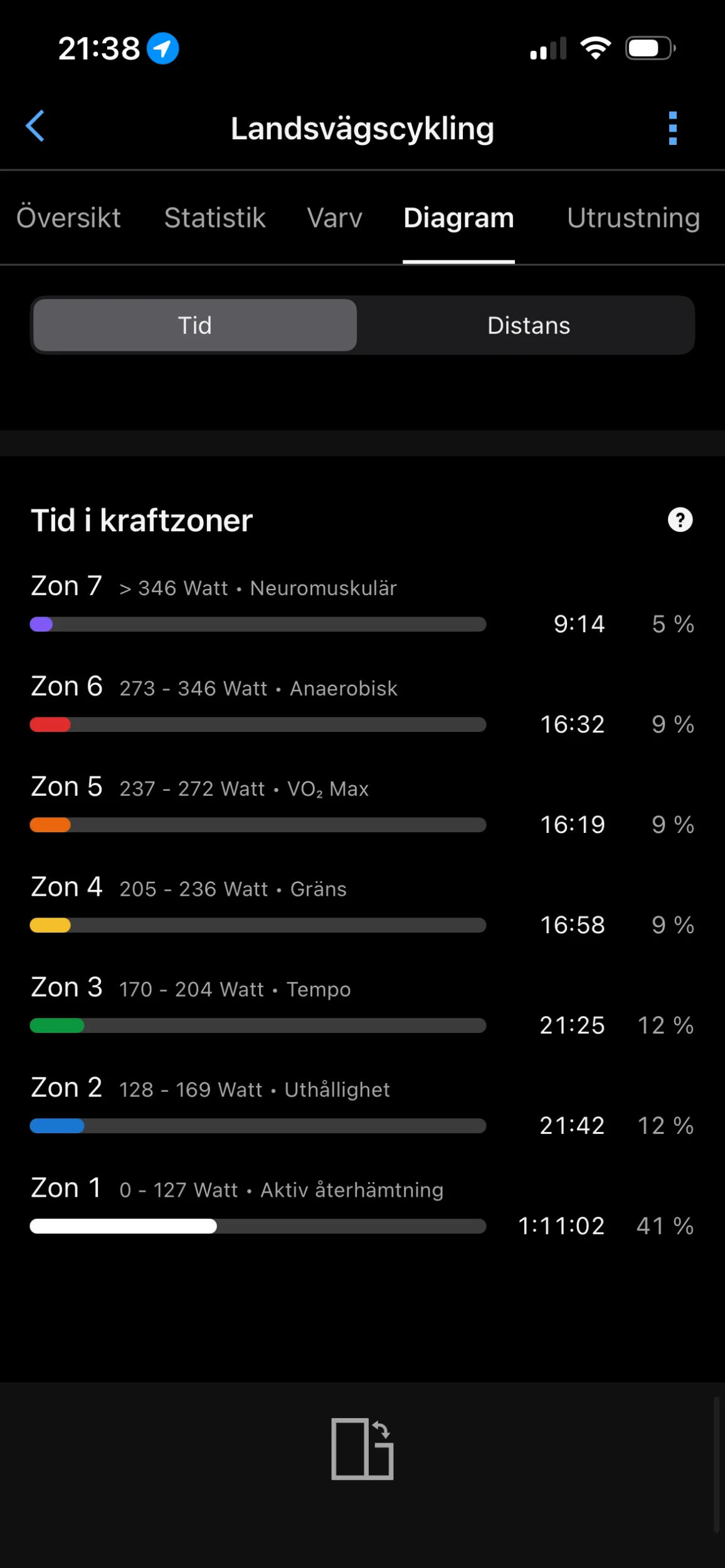Go back with the top-left arrow
725x1568 pixels.
click(35, 126)
